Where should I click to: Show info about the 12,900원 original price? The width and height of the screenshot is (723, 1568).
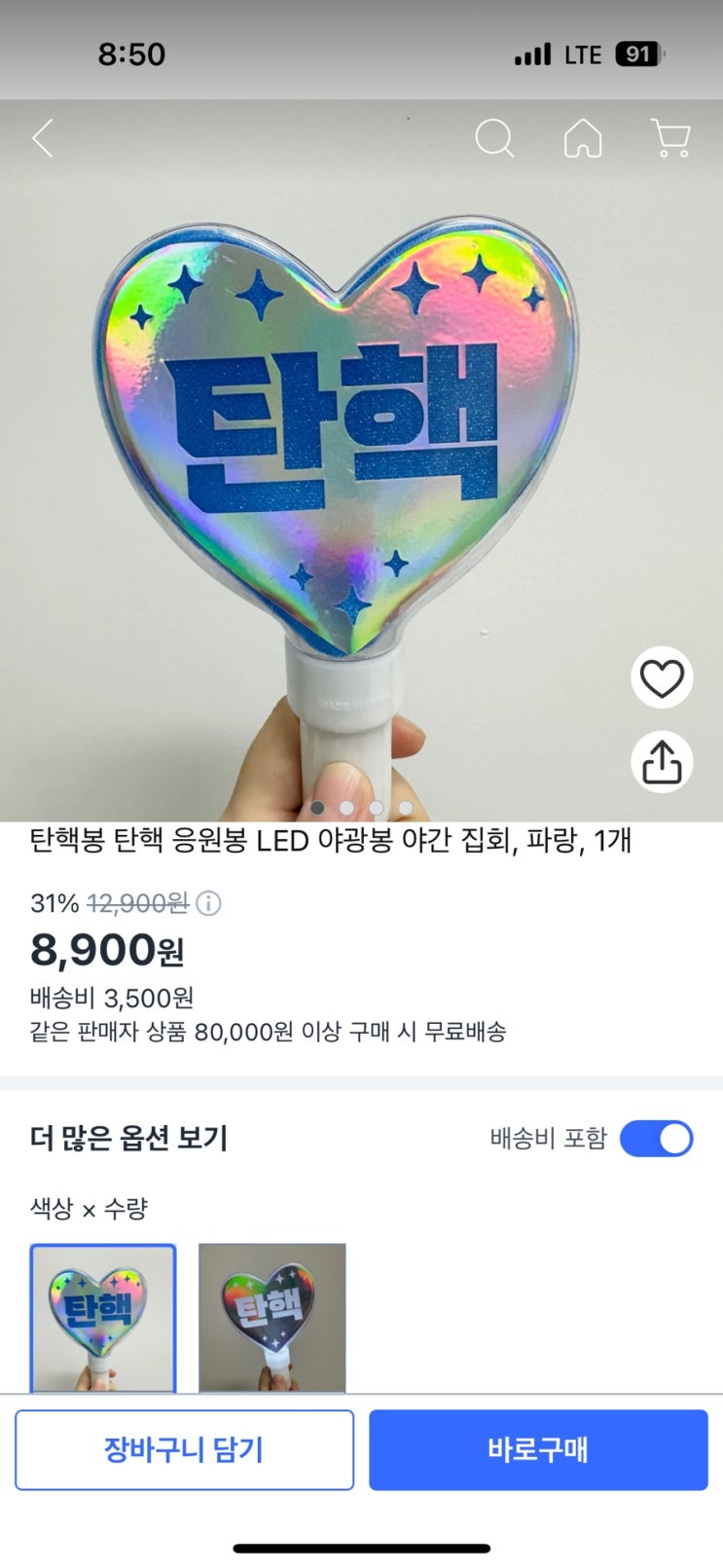(208, 904)
